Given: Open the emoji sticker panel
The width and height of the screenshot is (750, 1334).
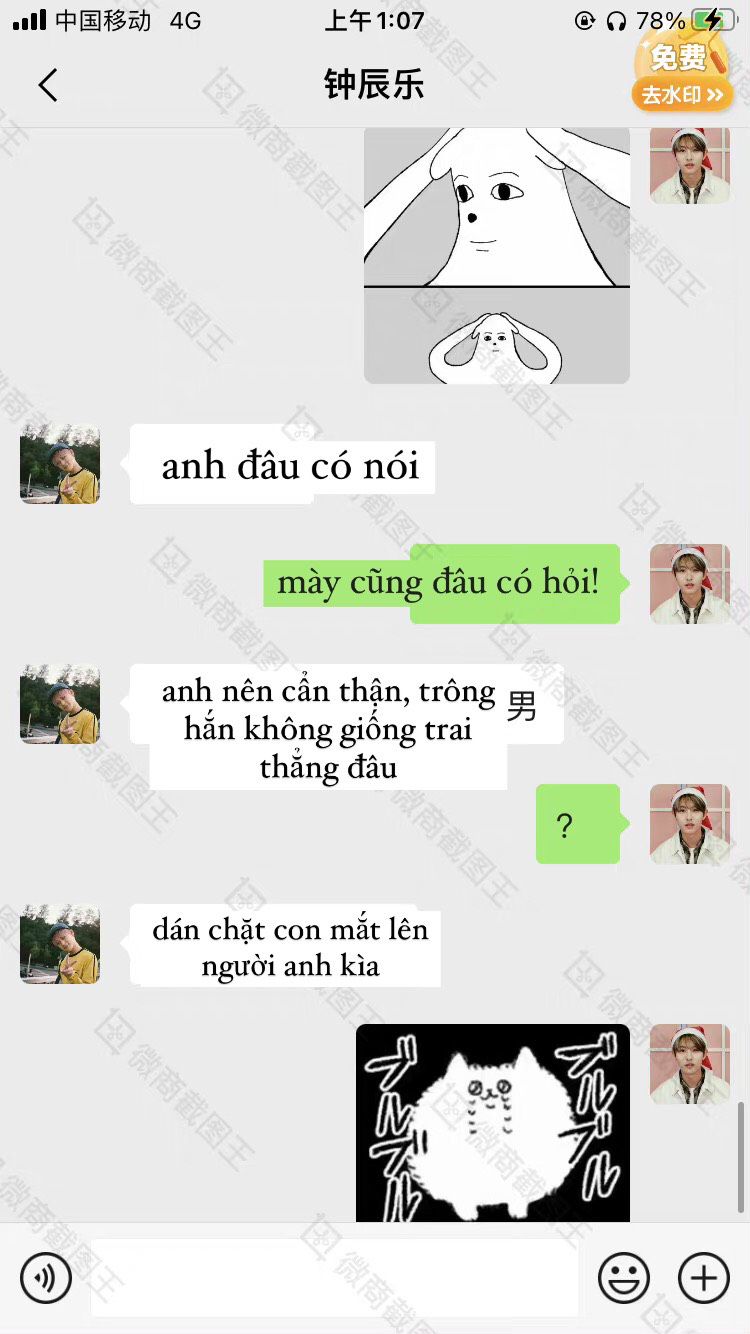Looking at the screenshot, I should tap(624, 1277).
